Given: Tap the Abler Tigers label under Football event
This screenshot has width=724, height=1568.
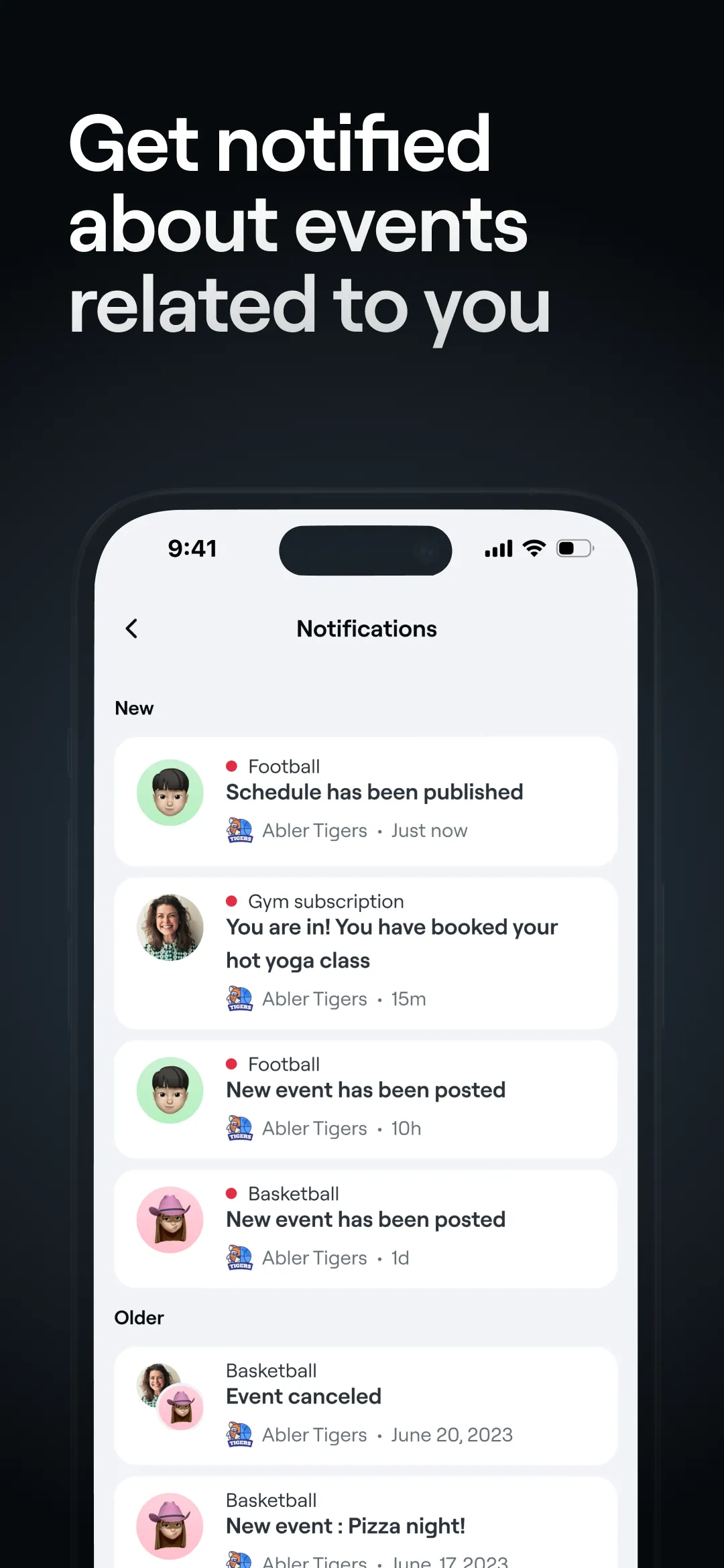Looking at the screenshot, I should point(314,1128).
